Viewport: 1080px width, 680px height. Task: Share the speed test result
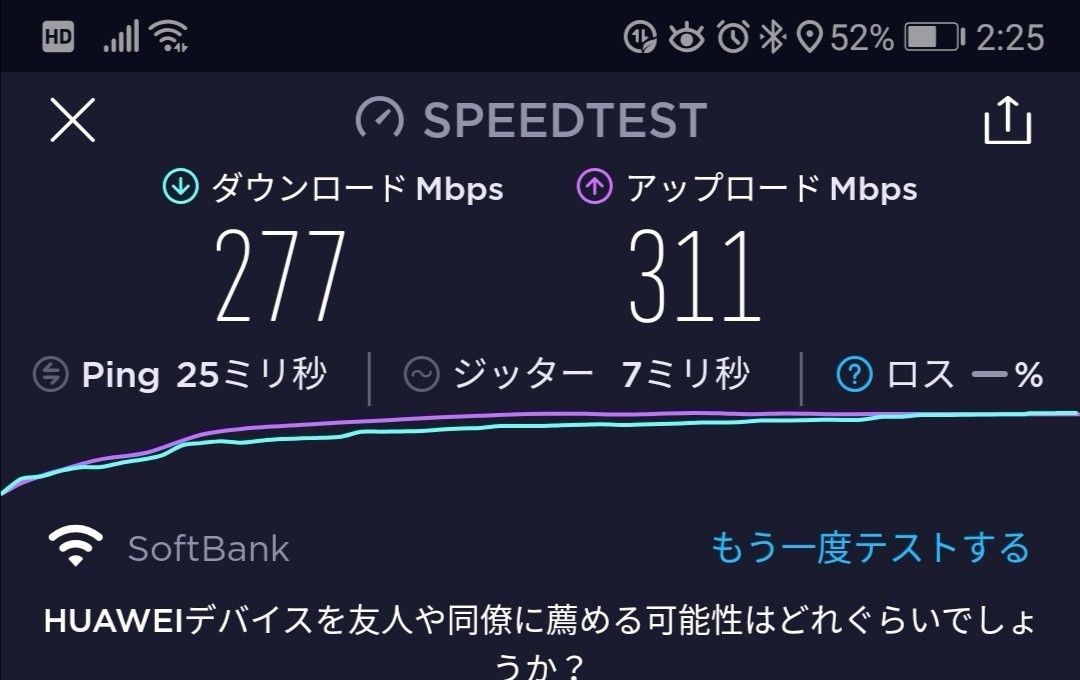pyautogui.click(x=1007, y=122)
